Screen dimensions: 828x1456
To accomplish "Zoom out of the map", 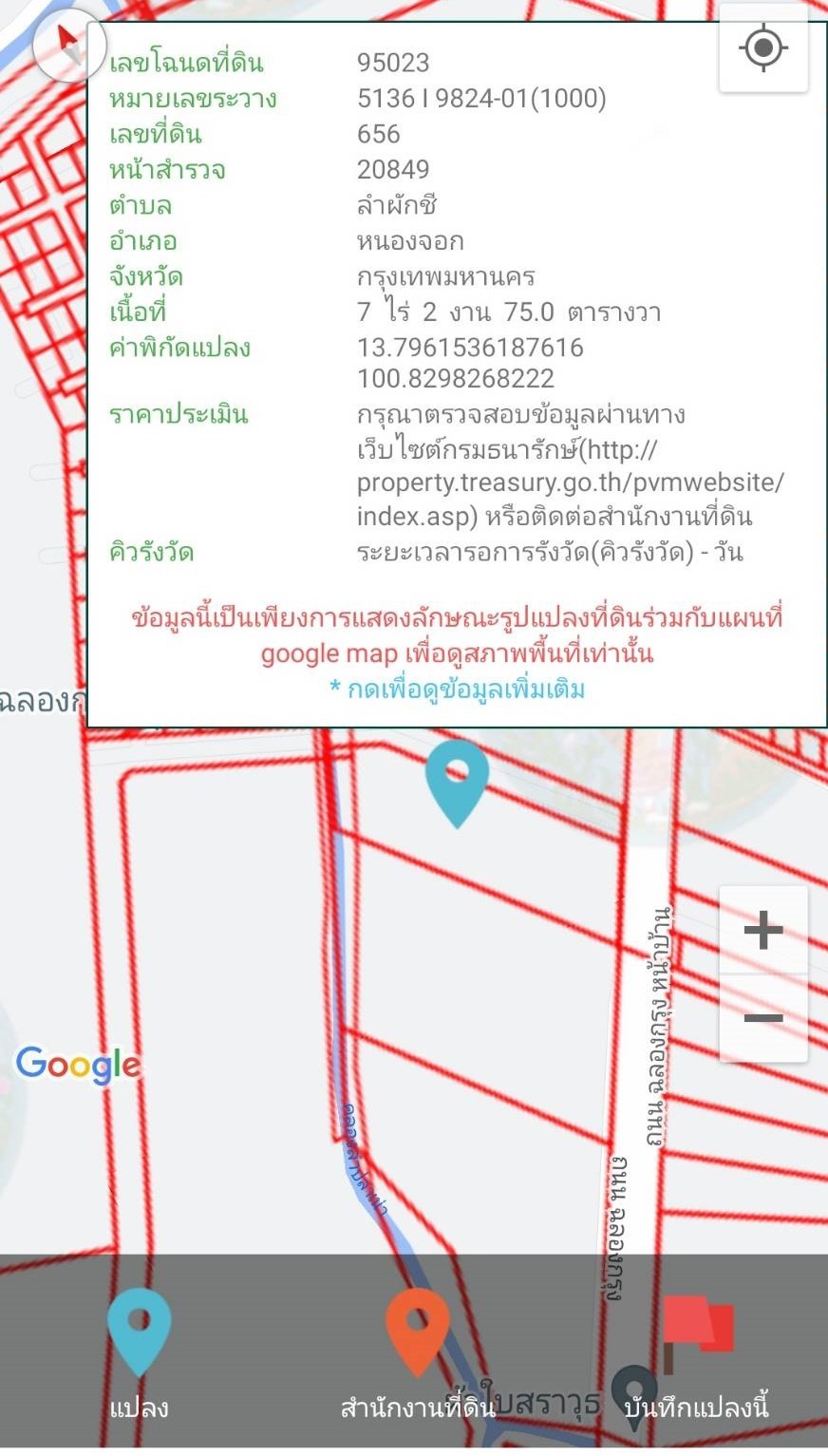I will pos(763,1018).
